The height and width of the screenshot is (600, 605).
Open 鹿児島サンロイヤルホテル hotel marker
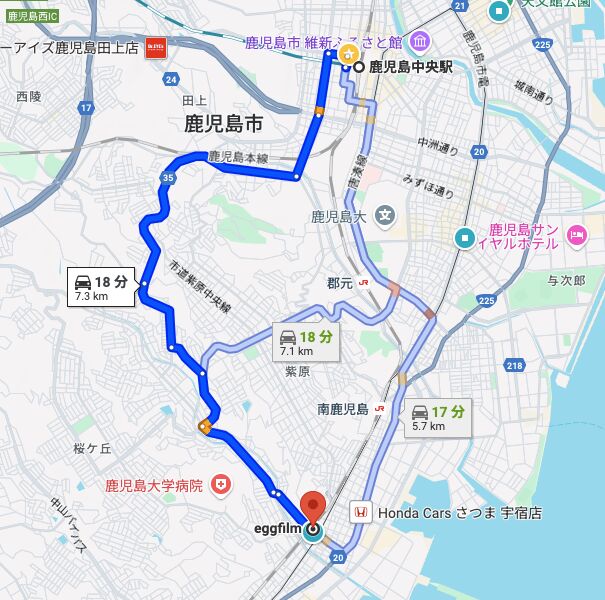pos(575,236)
